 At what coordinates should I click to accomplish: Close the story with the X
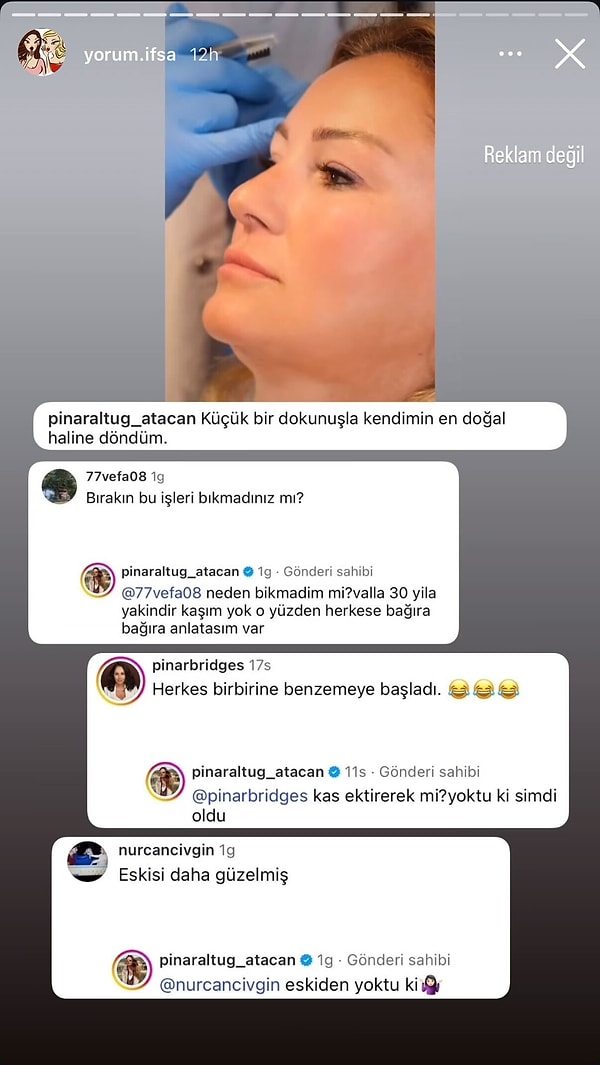click(570, 54)
